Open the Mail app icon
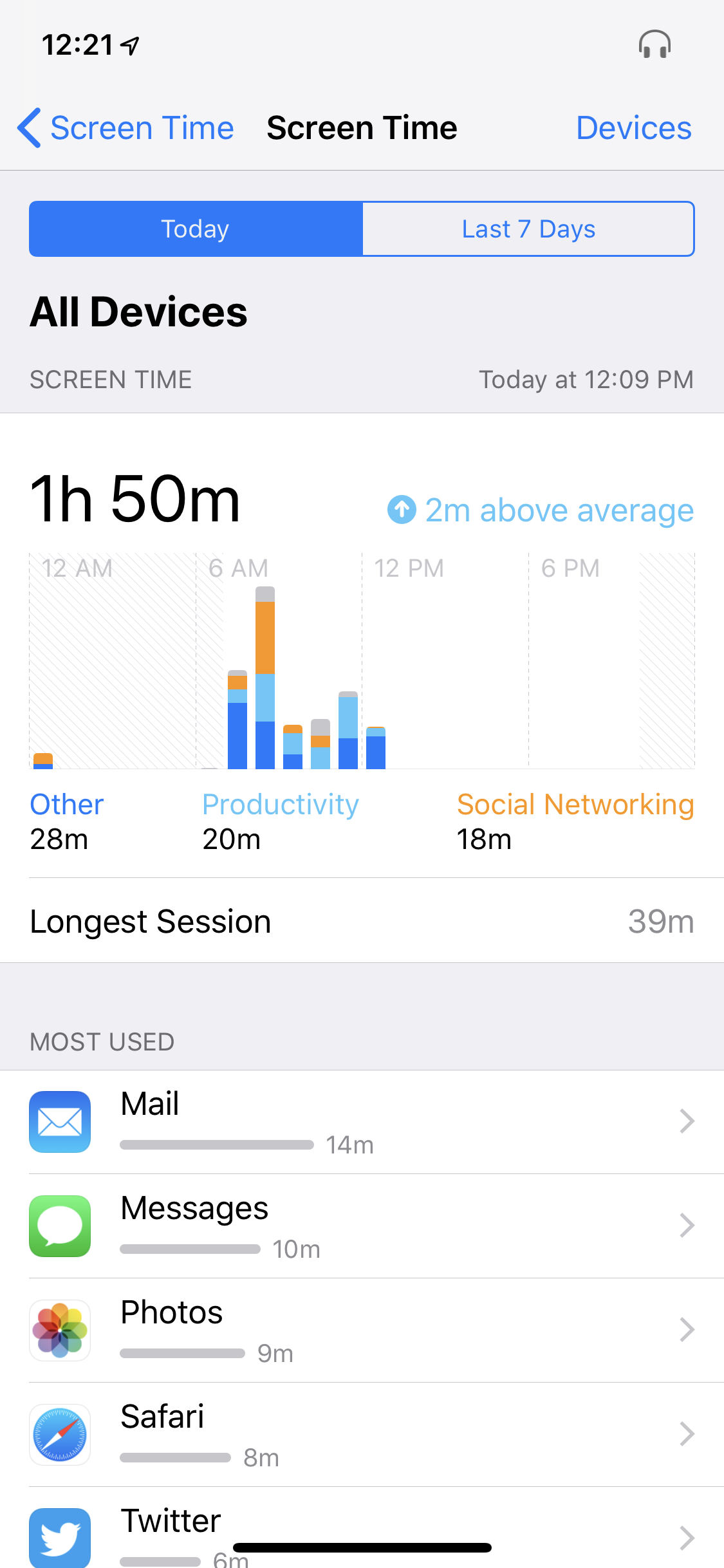Screen dimensions: 724x1568 click(x=59, y=1121)
